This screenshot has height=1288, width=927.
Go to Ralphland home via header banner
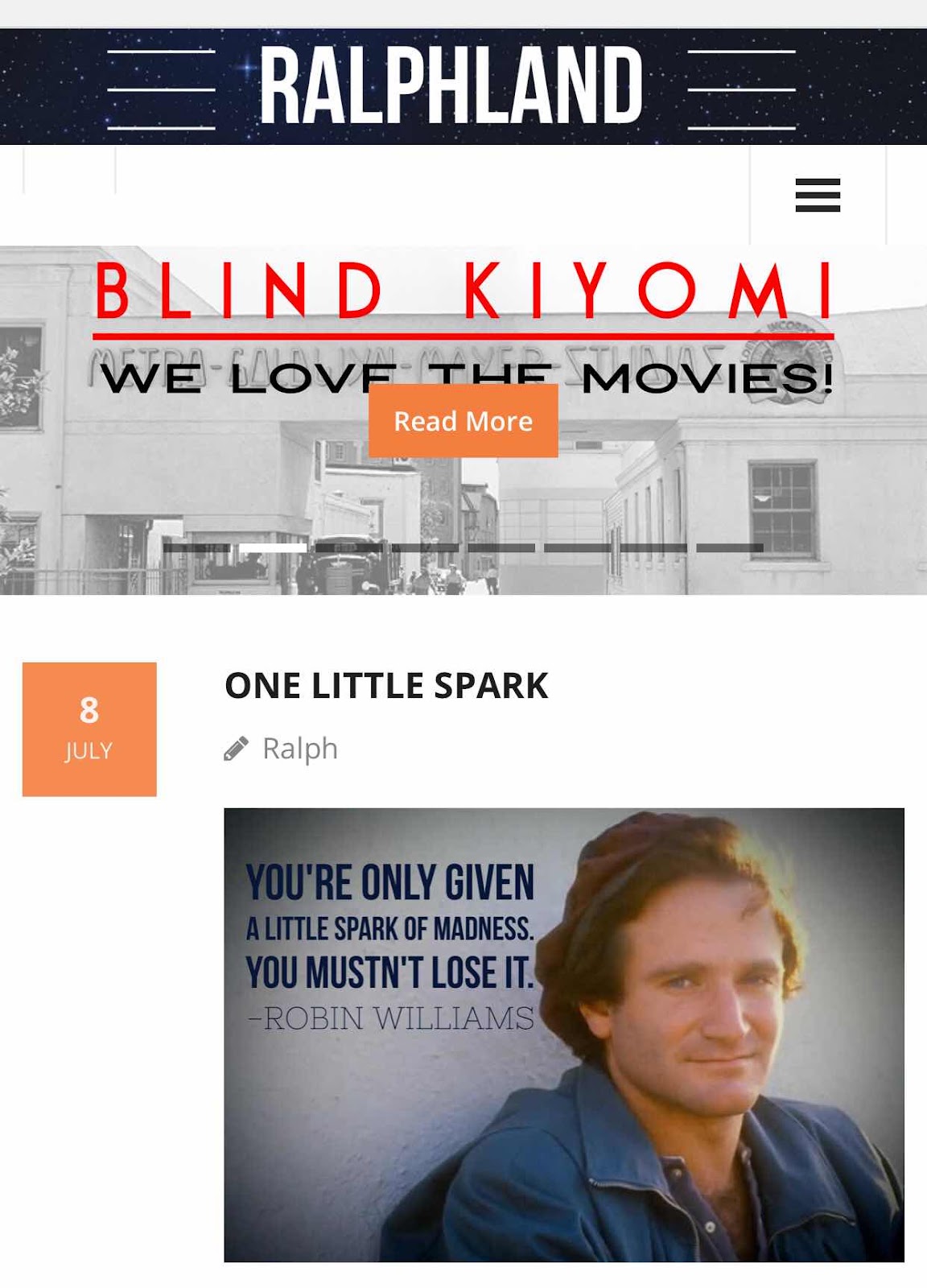(451, 86)
